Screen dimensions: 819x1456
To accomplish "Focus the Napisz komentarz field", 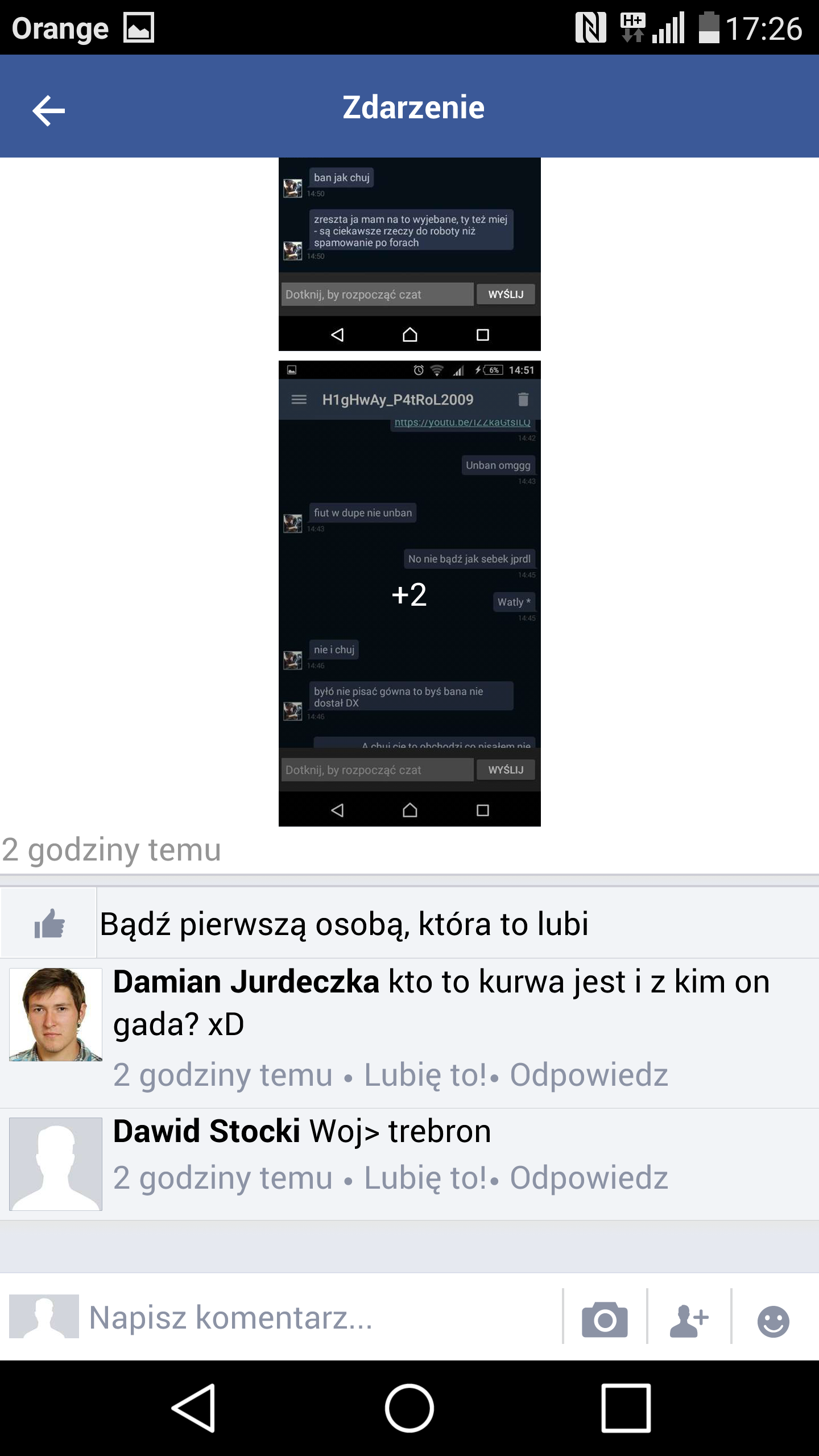I will click(321, 1317).
